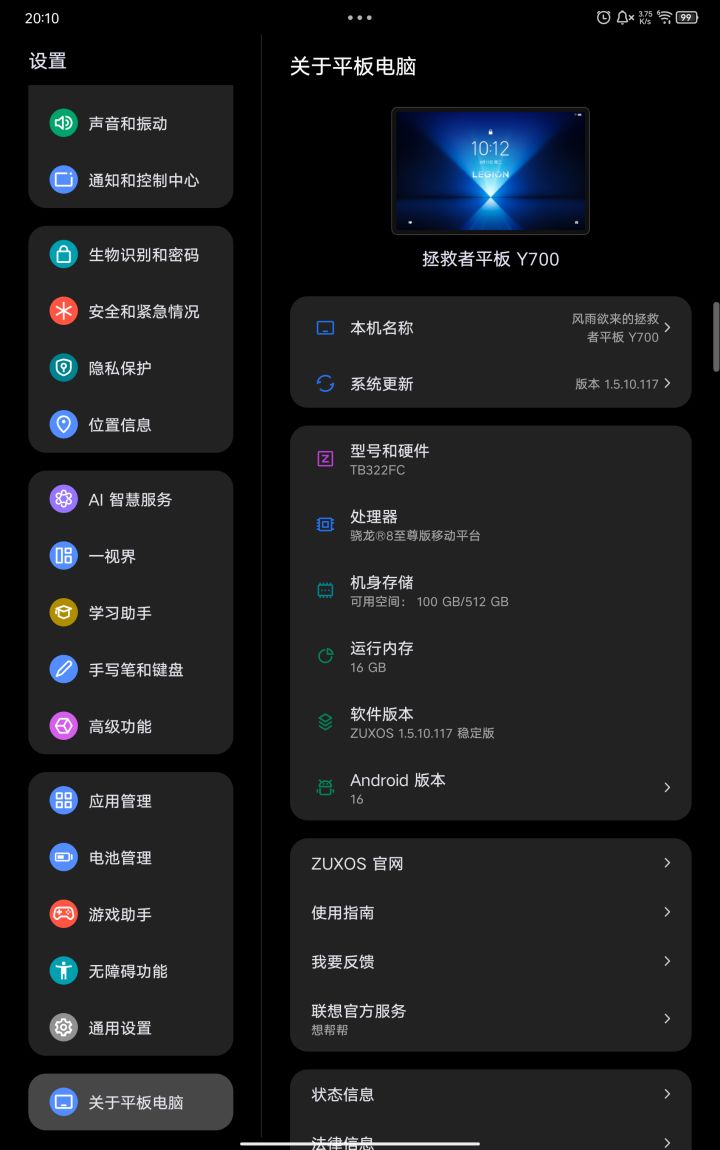Tap the 游戏助手 gamepad icon
Viewport: 720px width, 1150px height.
coord(63,914)
